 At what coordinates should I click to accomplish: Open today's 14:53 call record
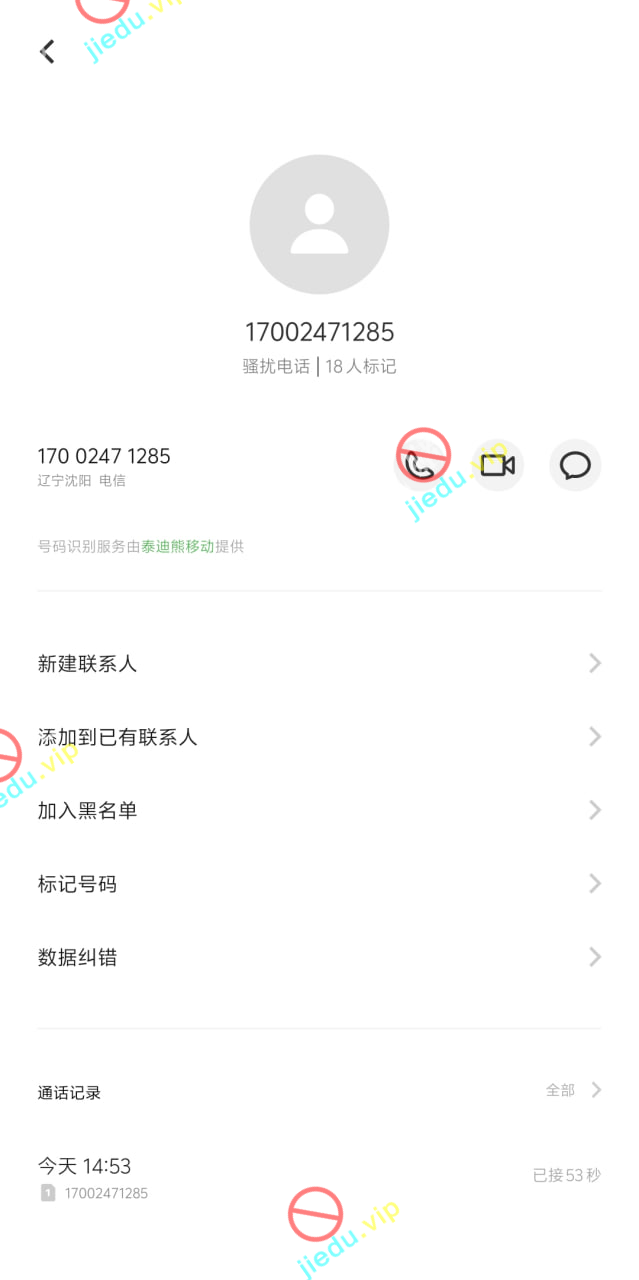click(319, 1177)
